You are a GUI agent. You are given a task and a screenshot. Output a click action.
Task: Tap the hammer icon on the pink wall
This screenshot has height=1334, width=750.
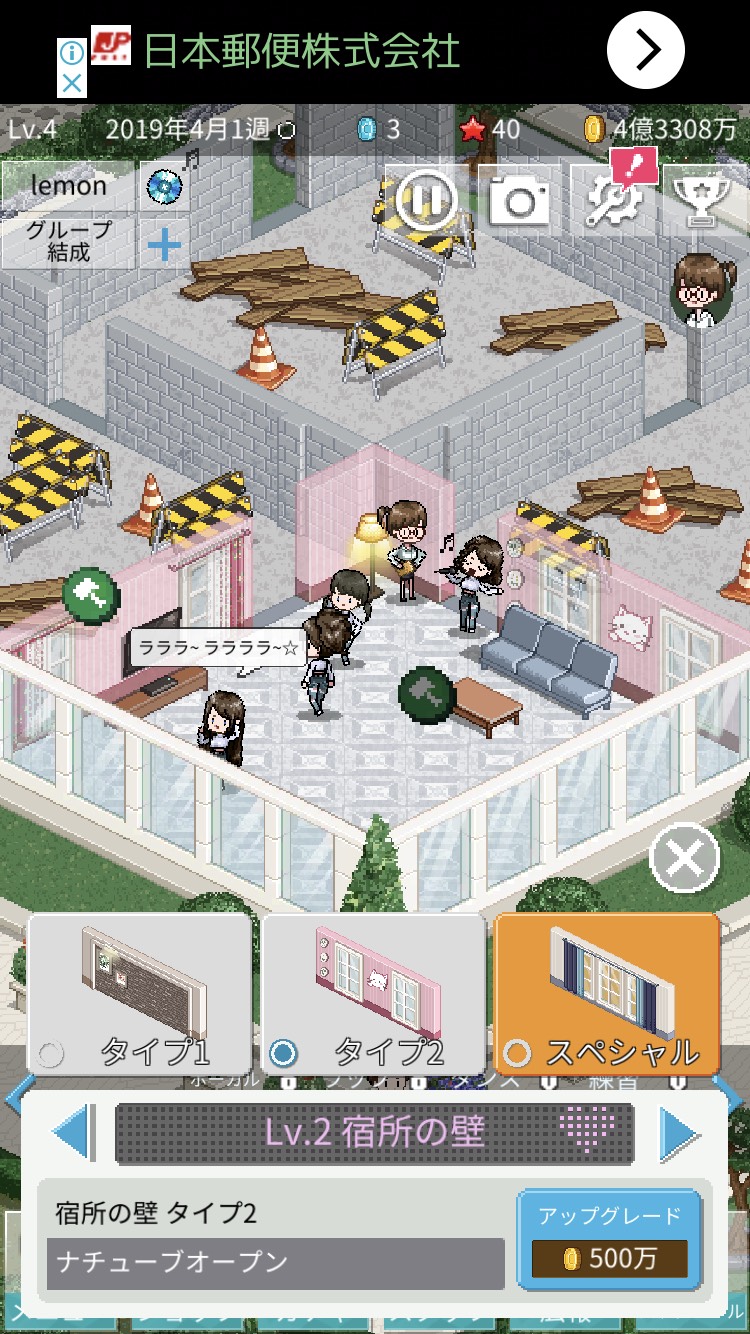tap(91, 597)
